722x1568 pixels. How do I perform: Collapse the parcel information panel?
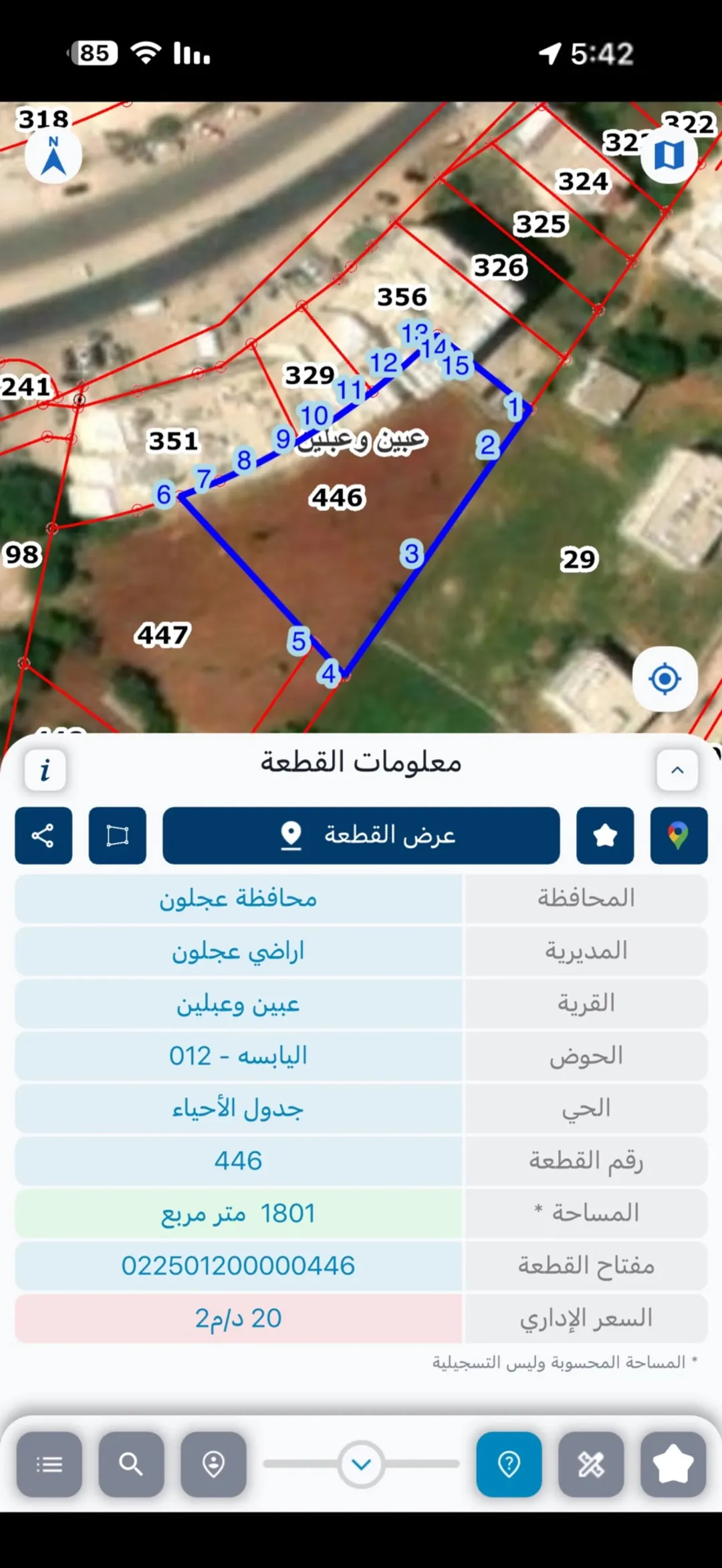677,770
